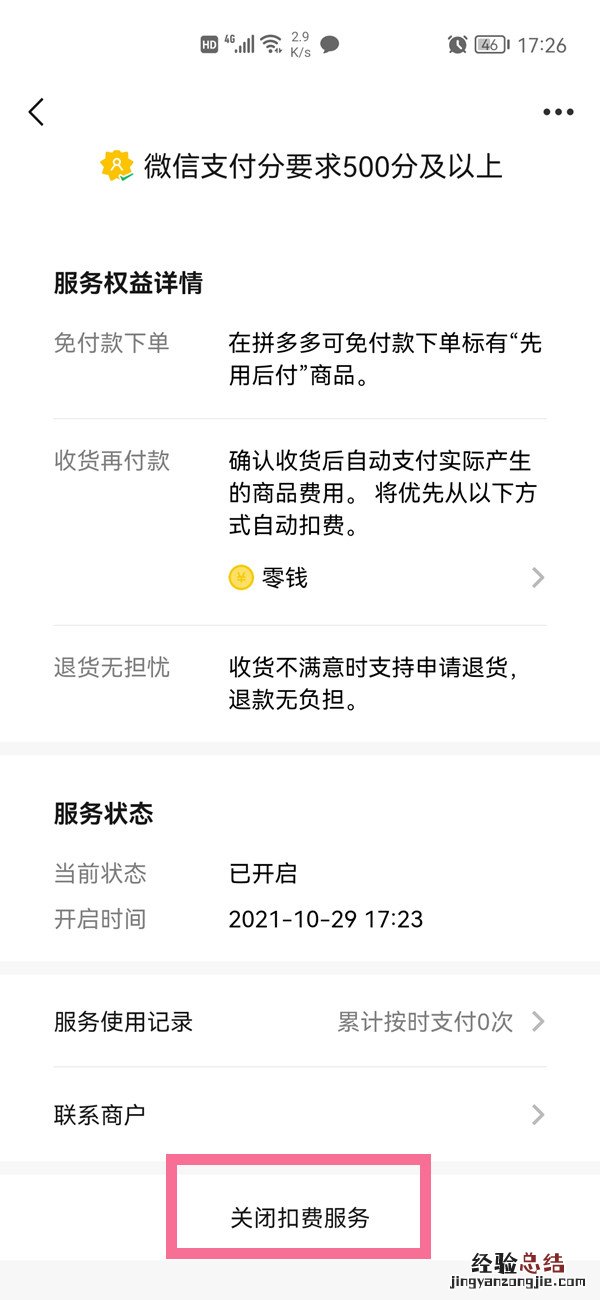Open the three-dot overflow menu
This screenshot has height=1300, width=600.
click(558, 112)
